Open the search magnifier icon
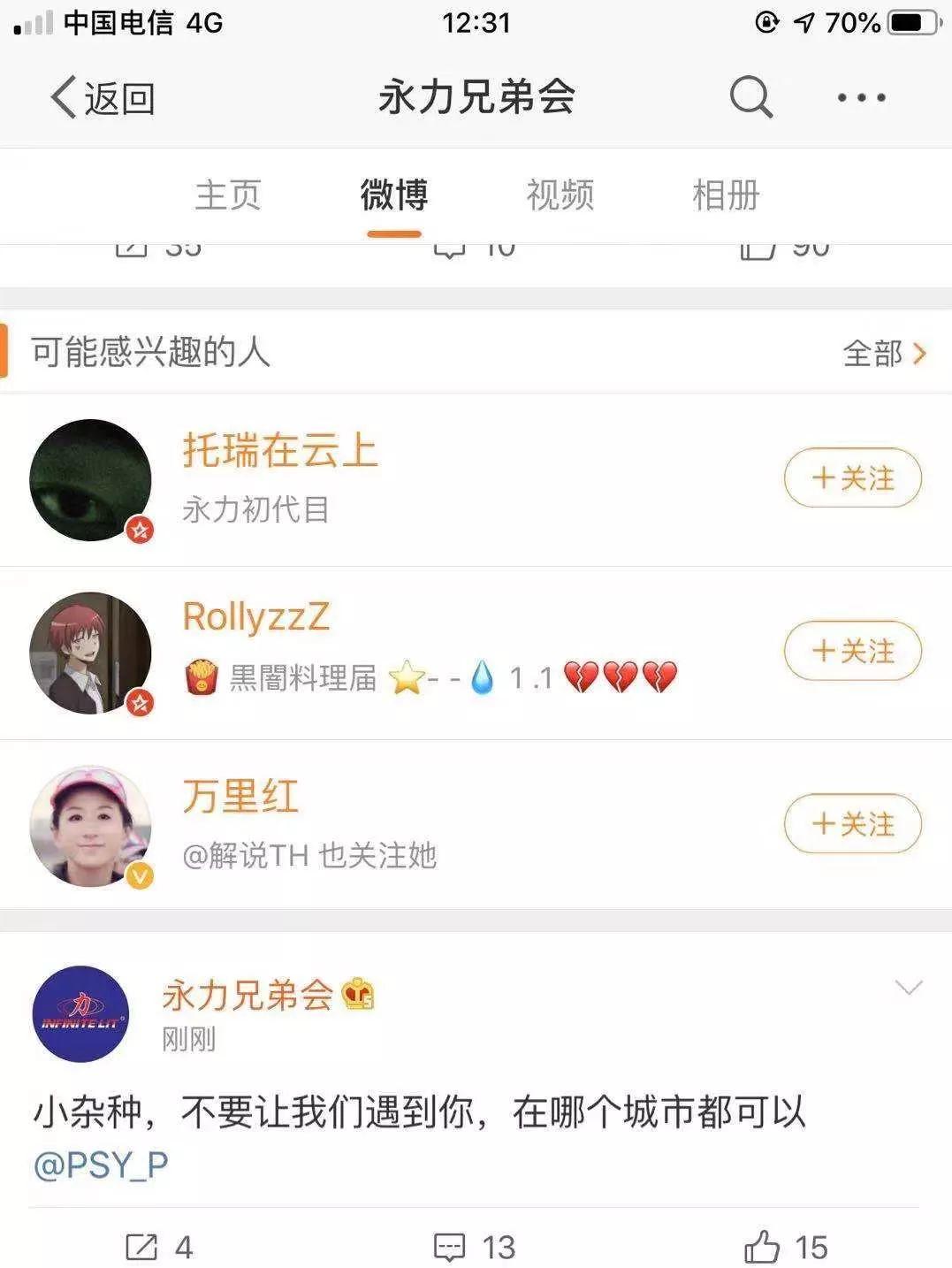Image resolution: width=952 pixels, height=1268 pixels. [750, 96]
